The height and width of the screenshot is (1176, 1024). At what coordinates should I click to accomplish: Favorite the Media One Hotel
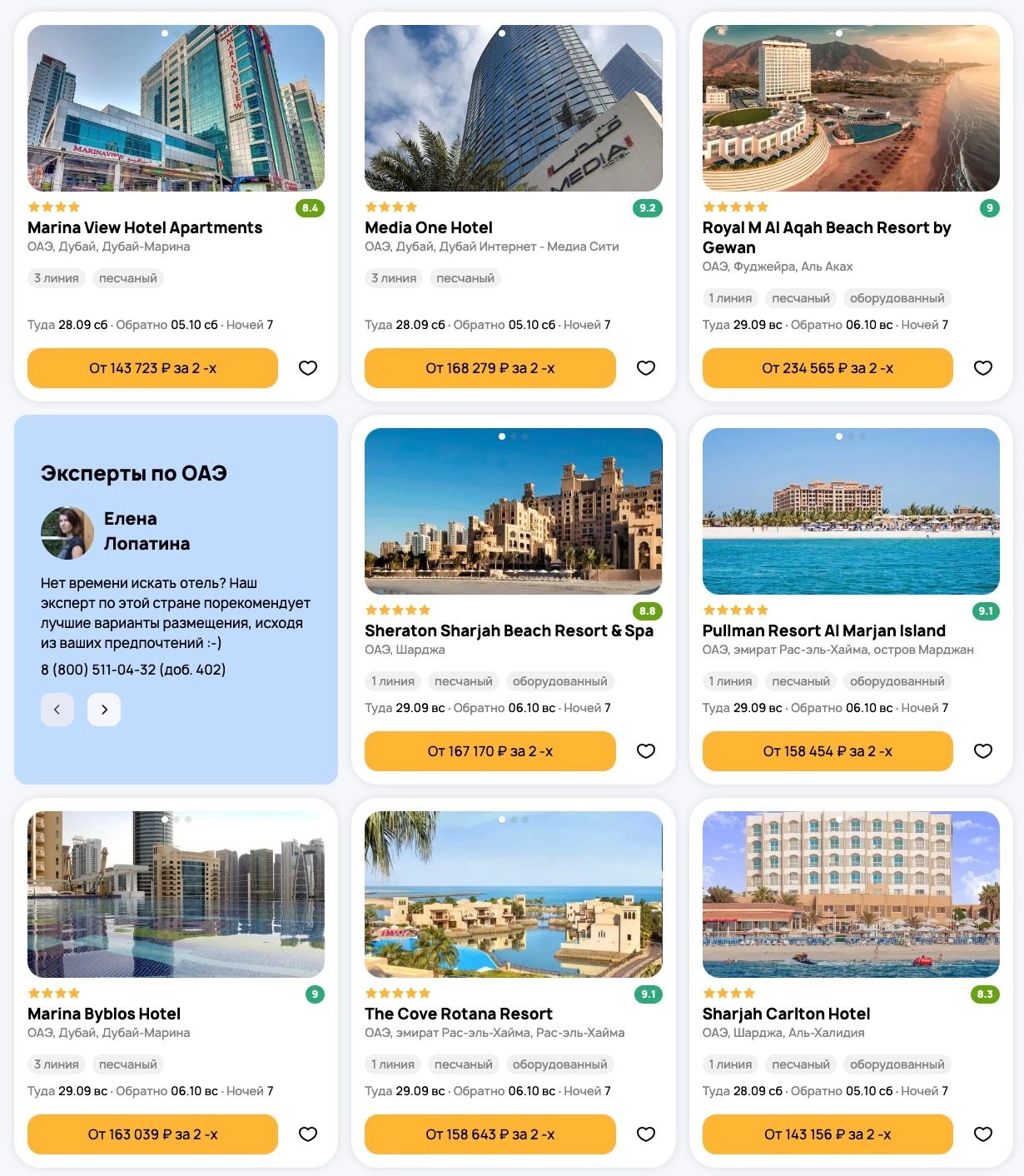pyautogui.click(x=646, y=368)
